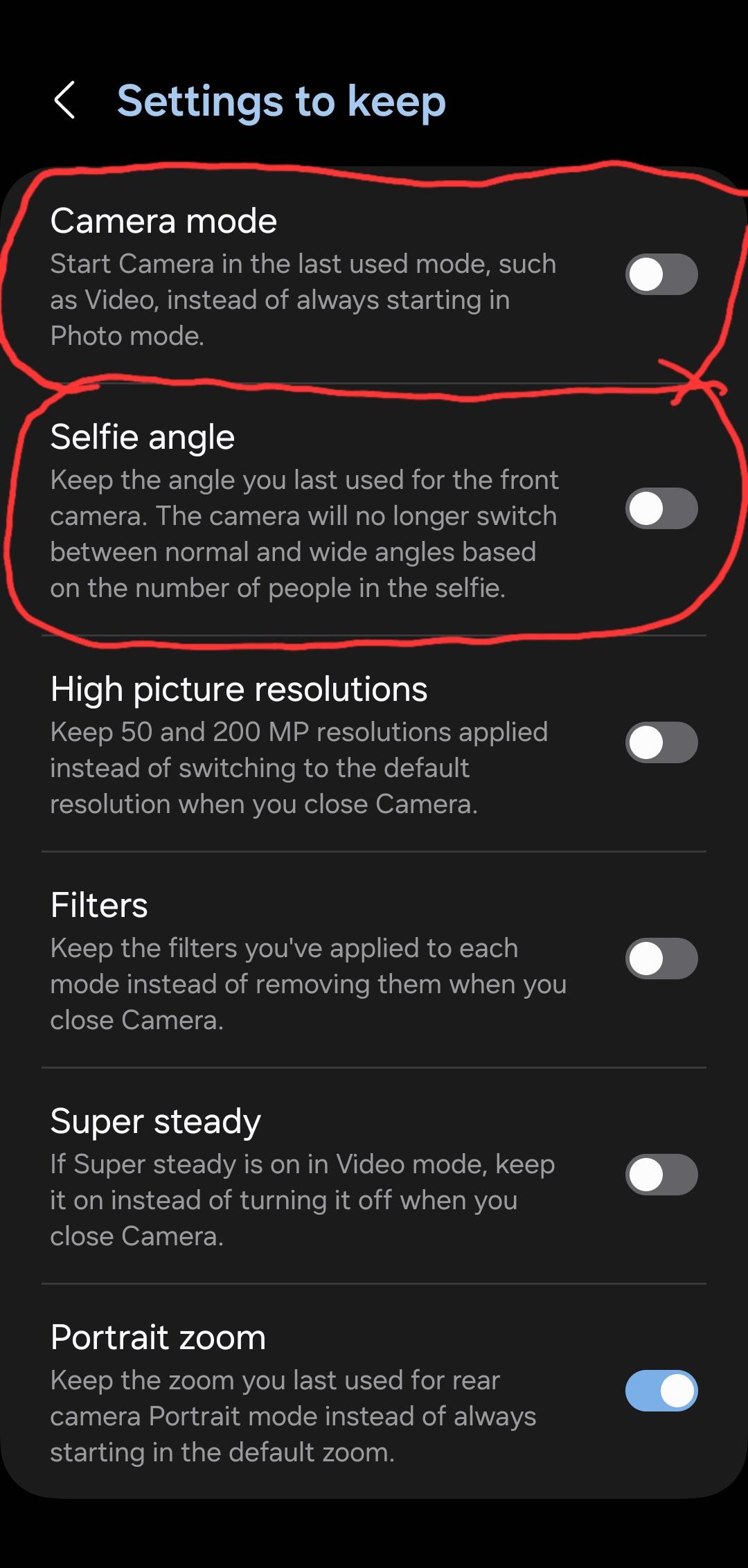Turn on Selfie angle toggle
Image resolution: width=748 pixels, height=1568 pixels.
point(661,508)
